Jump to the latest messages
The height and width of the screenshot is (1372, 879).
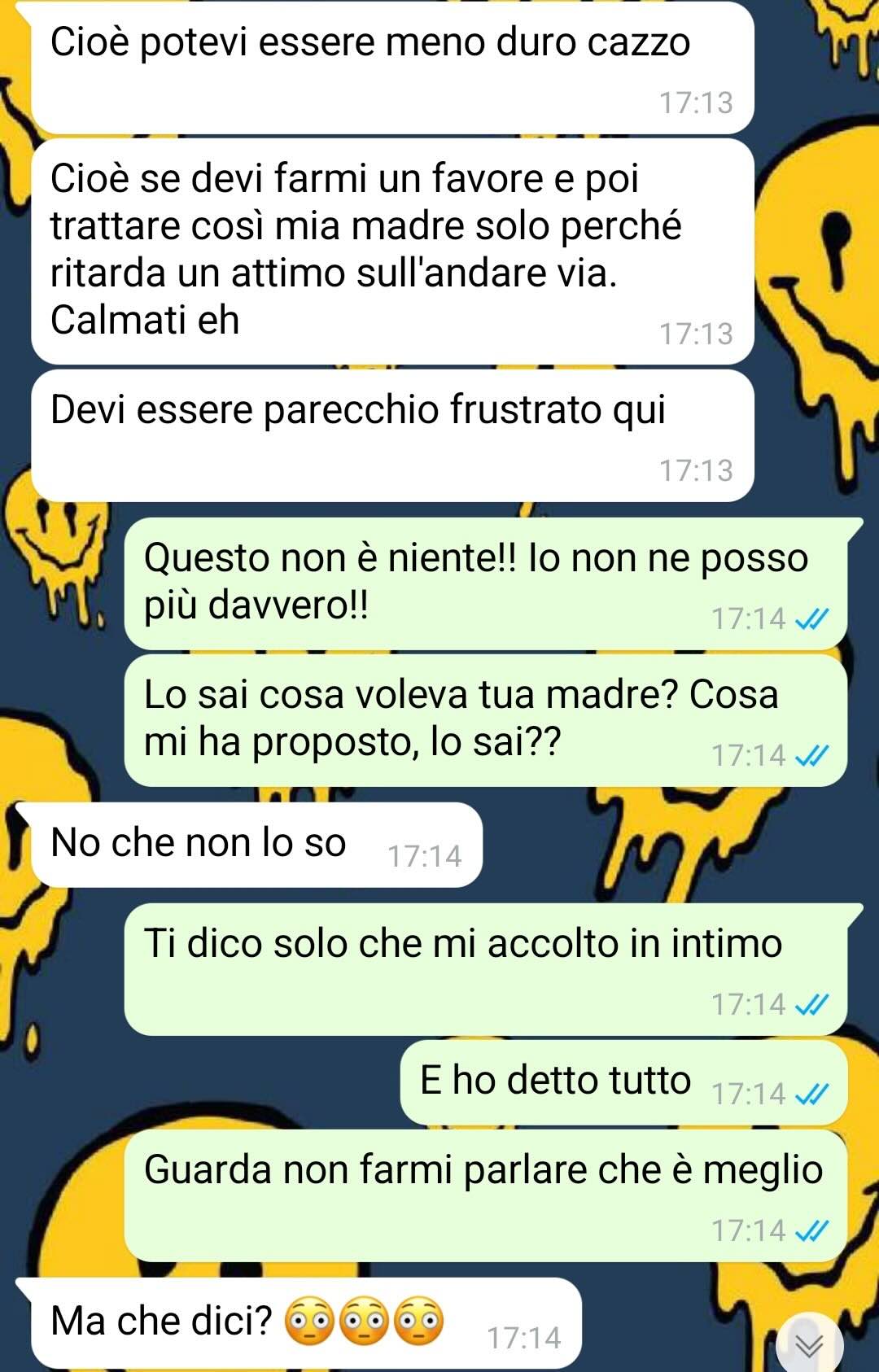pos(809,1344)
